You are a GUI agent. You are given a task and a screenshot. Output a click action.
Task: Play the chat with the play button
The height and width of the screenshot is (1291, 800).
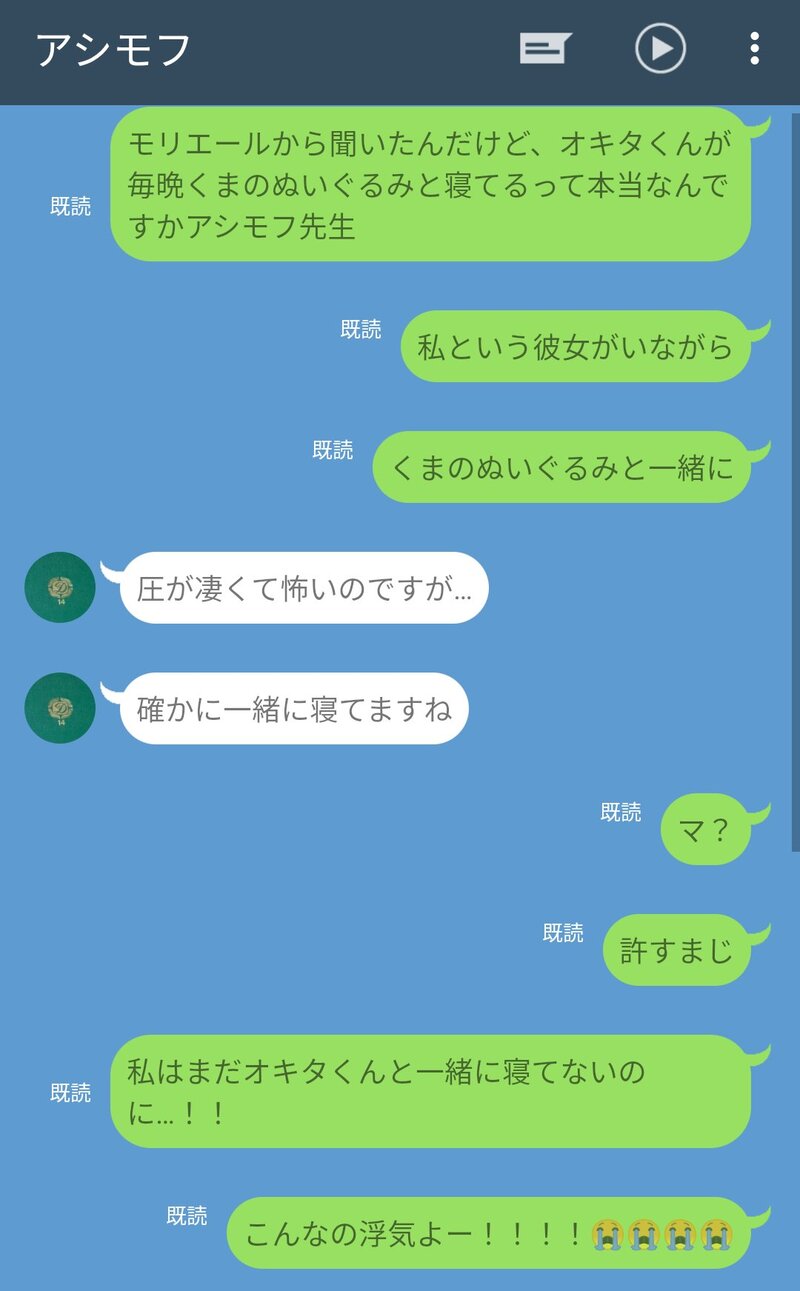coord(660,48)
